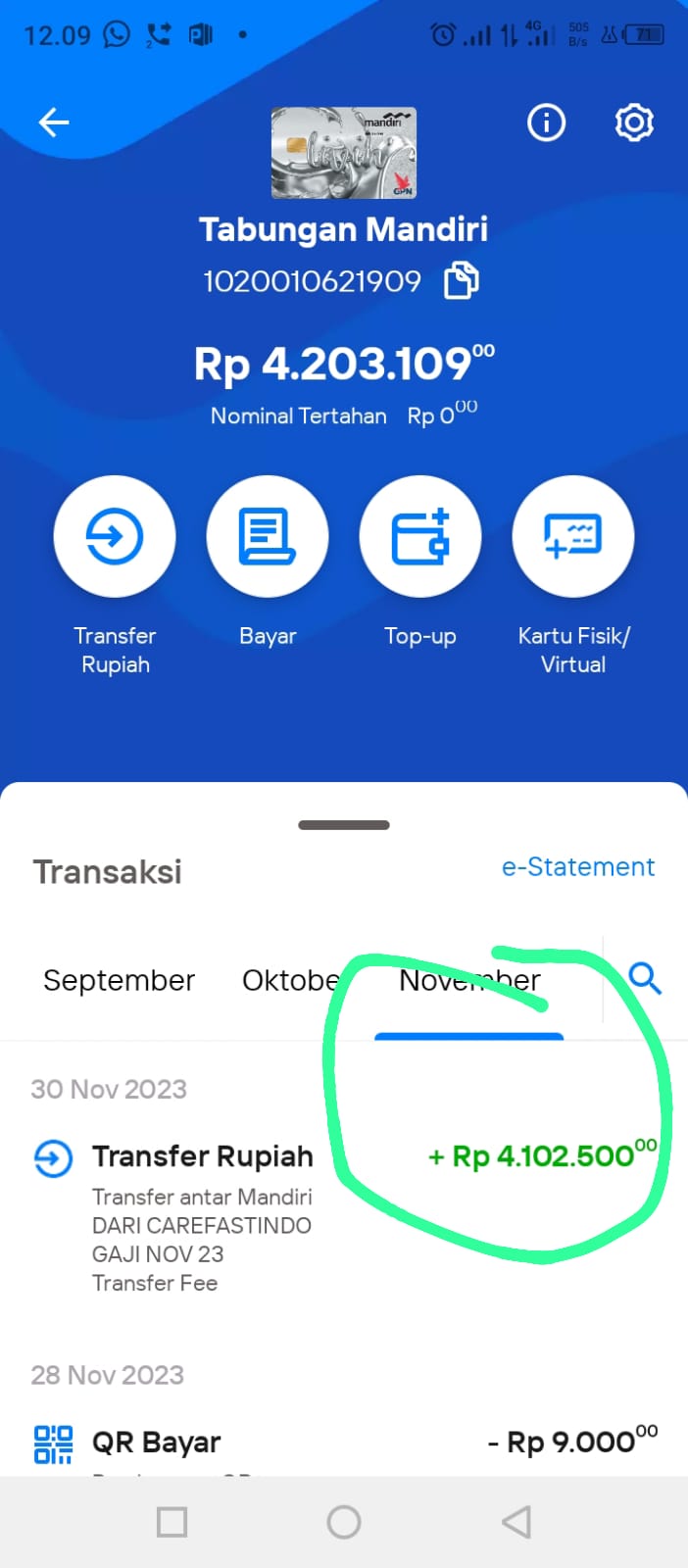Open recent apps with the square button
This screenshot has width=688, height=1568.
[x=172, y=1522]
